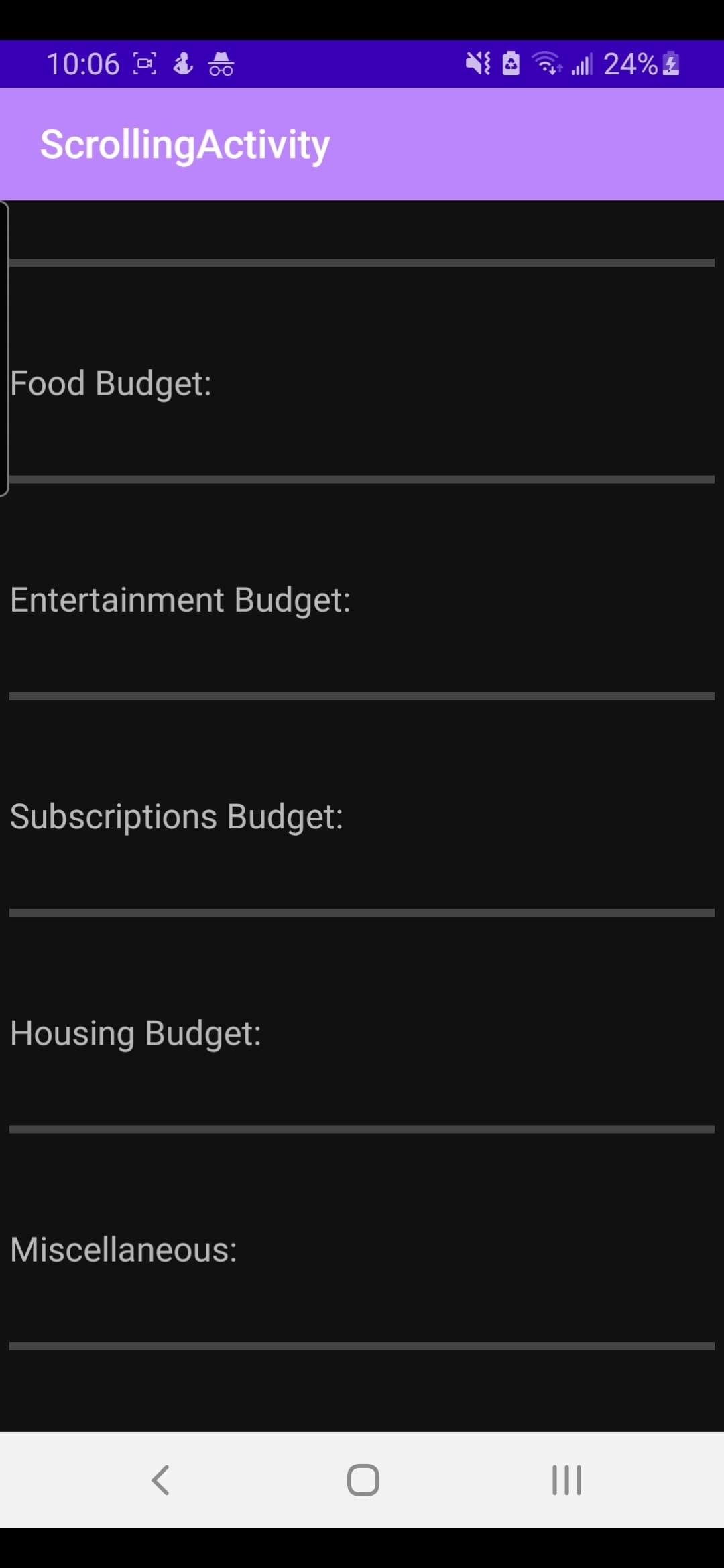724x1568 pixels.
Task: Enter the Housing Budget field
Action: pos(362,1033)
